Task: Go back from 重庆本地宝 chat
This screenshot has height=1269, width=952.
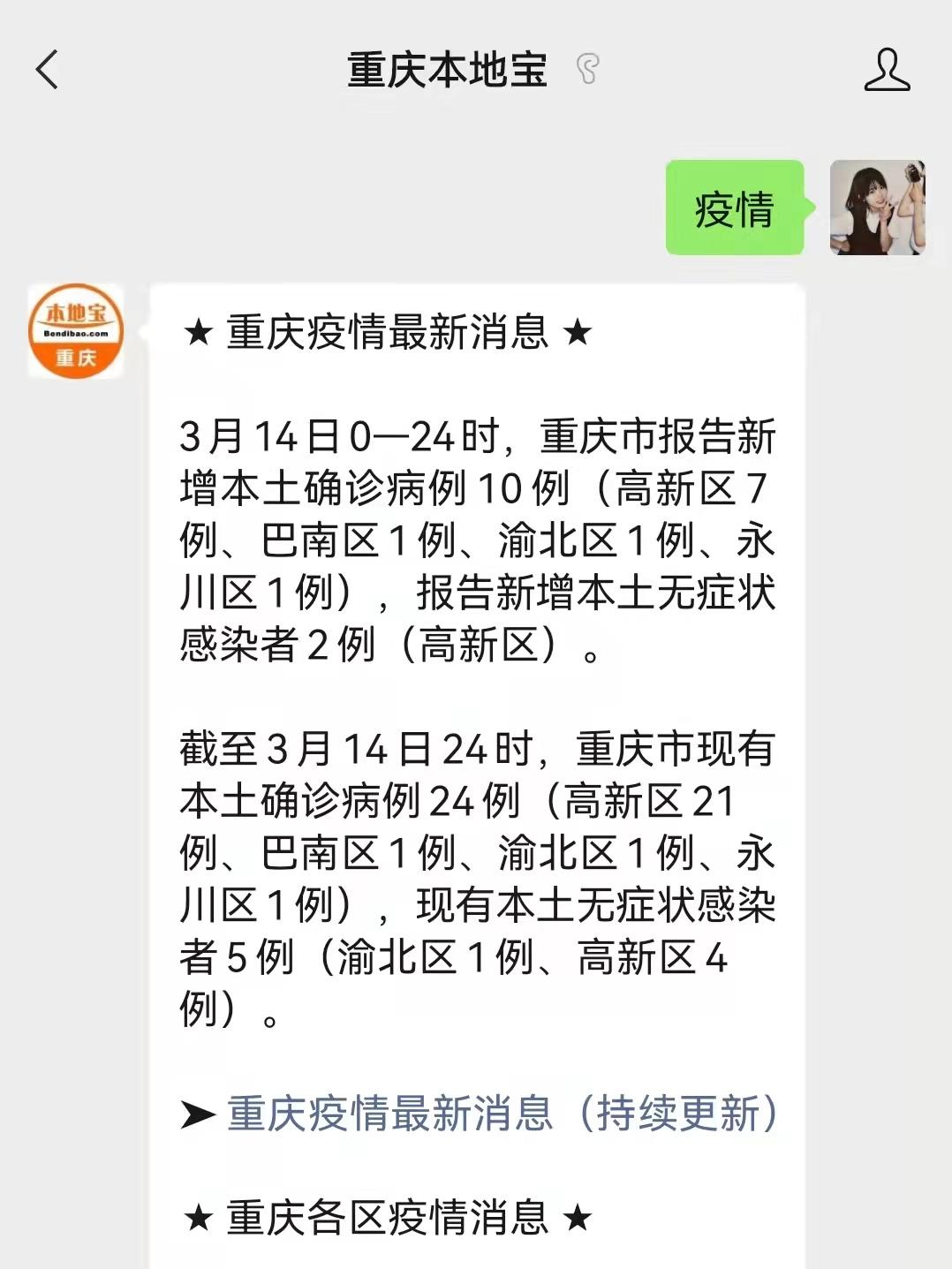Action: pos(47,70)
